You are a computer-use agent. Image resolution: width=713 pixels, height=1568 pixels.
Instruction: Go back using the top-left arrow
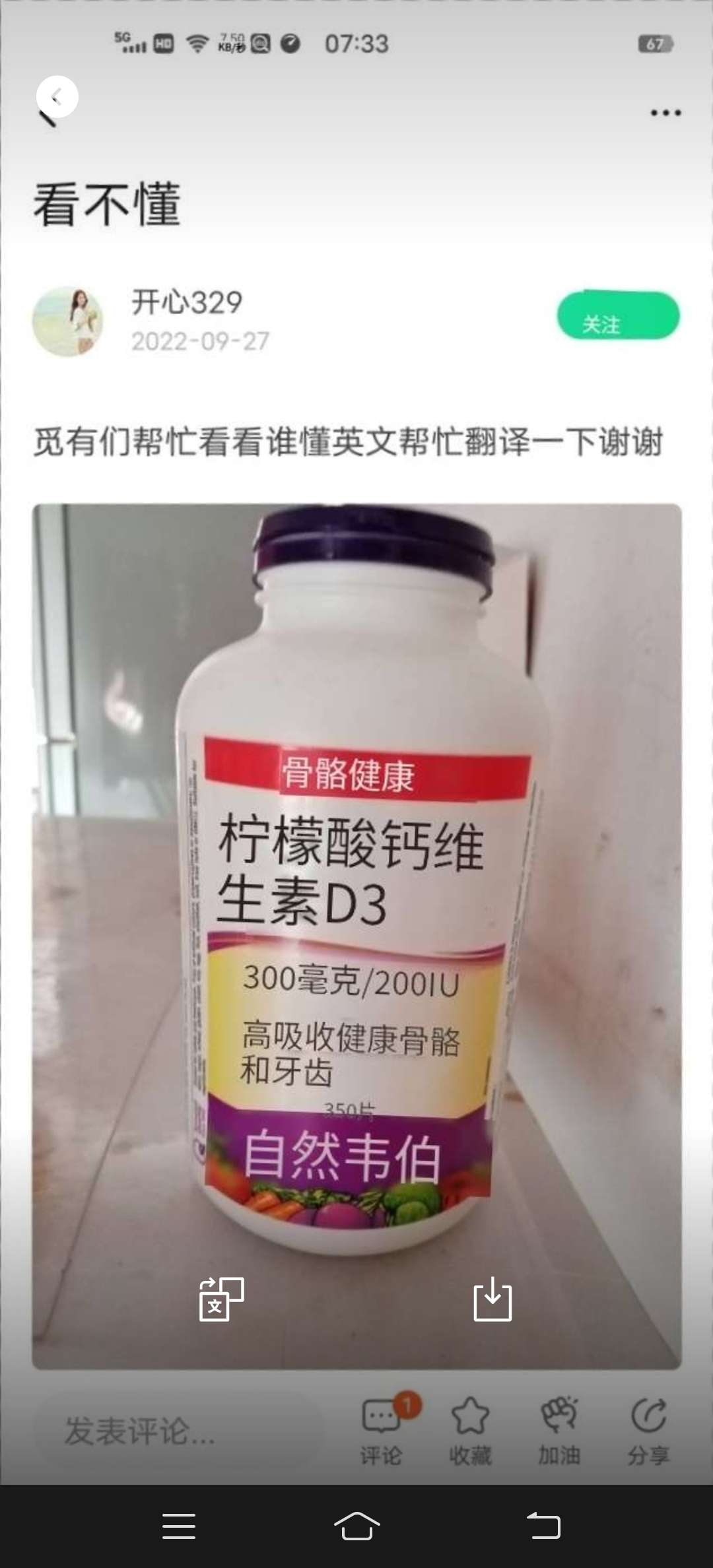[x=57, y=98]
